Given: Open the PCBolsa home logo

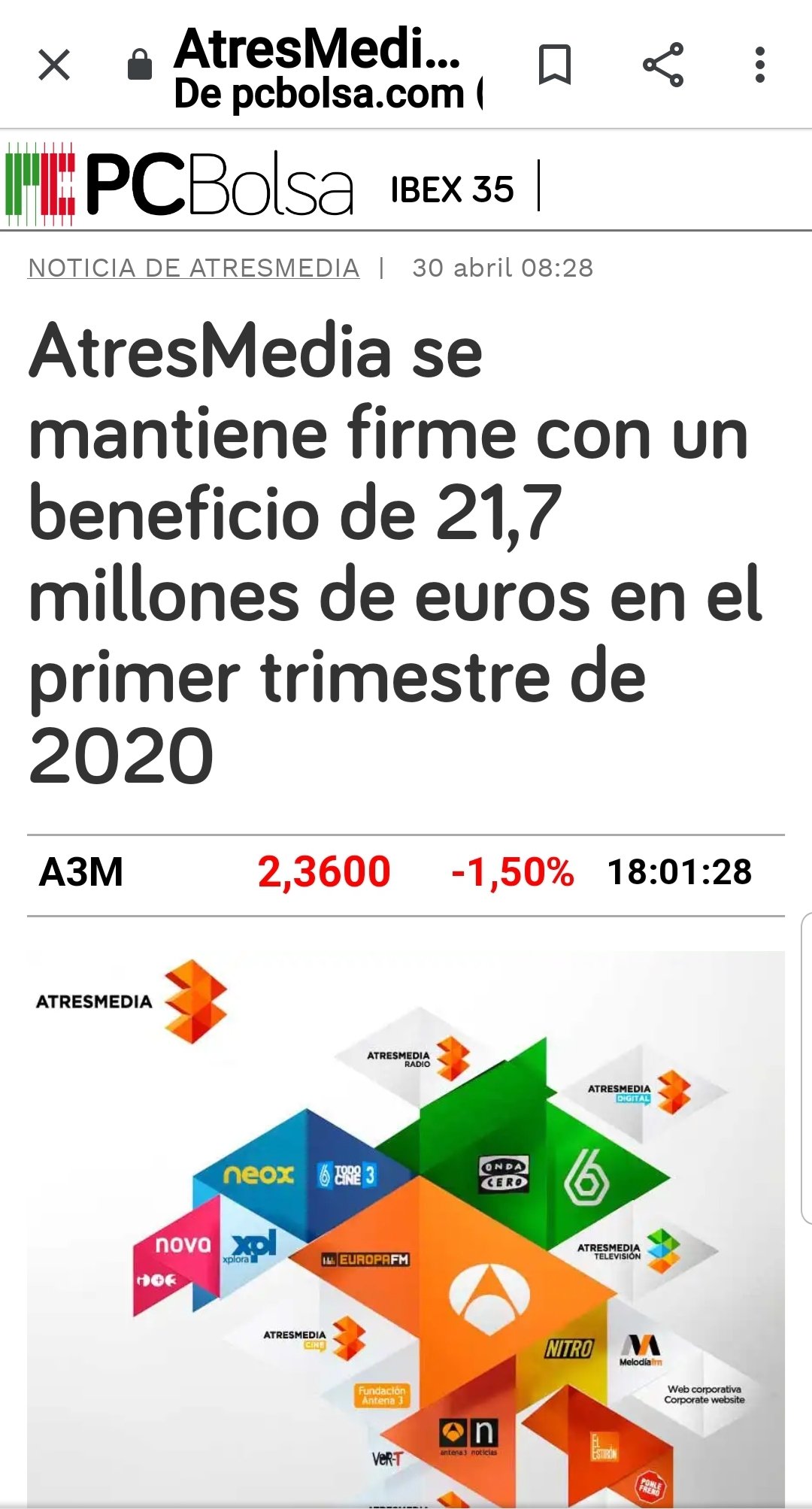Looking at the screenshot, I should [x=179, y=185].
